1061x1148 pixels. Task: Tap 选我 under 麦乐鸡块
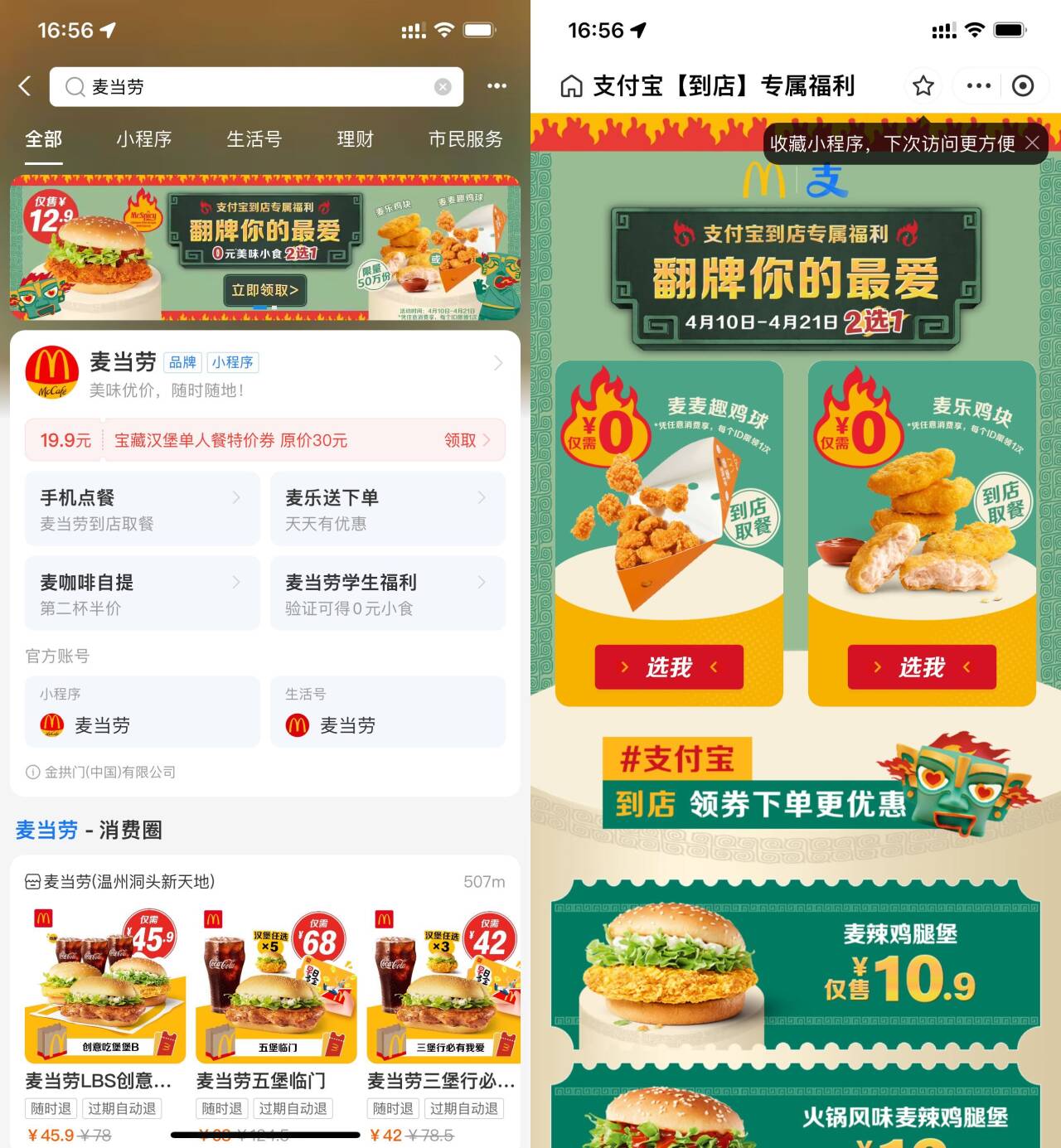coord(922,667)
